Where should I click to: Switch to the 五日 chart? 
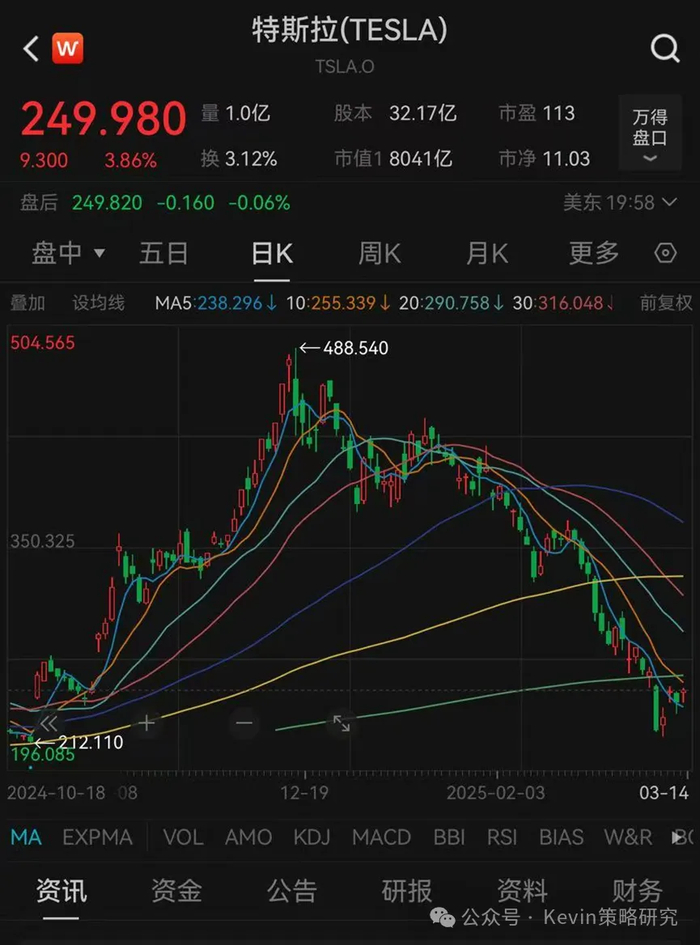tap(164, 253)
